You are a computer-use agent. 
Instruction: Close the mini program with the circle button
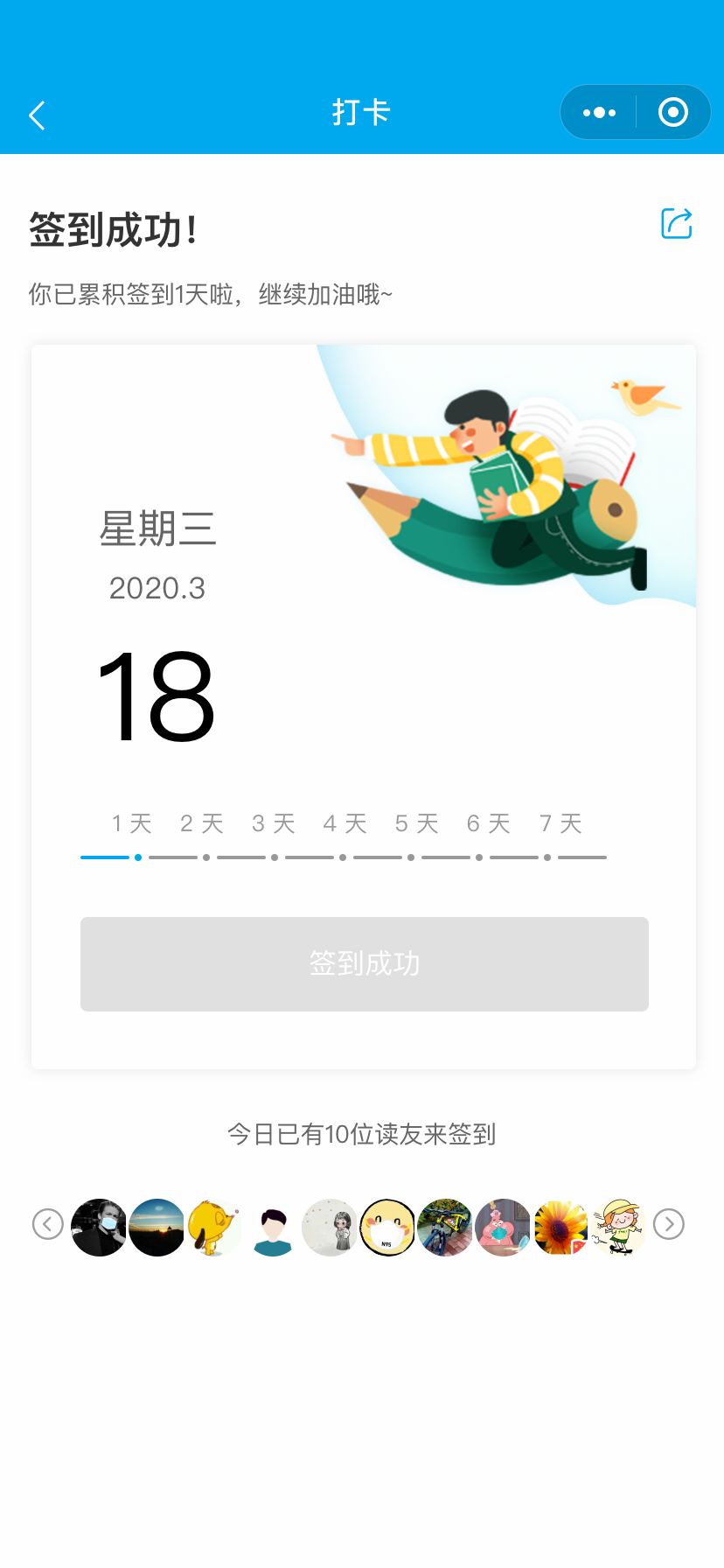672,113
